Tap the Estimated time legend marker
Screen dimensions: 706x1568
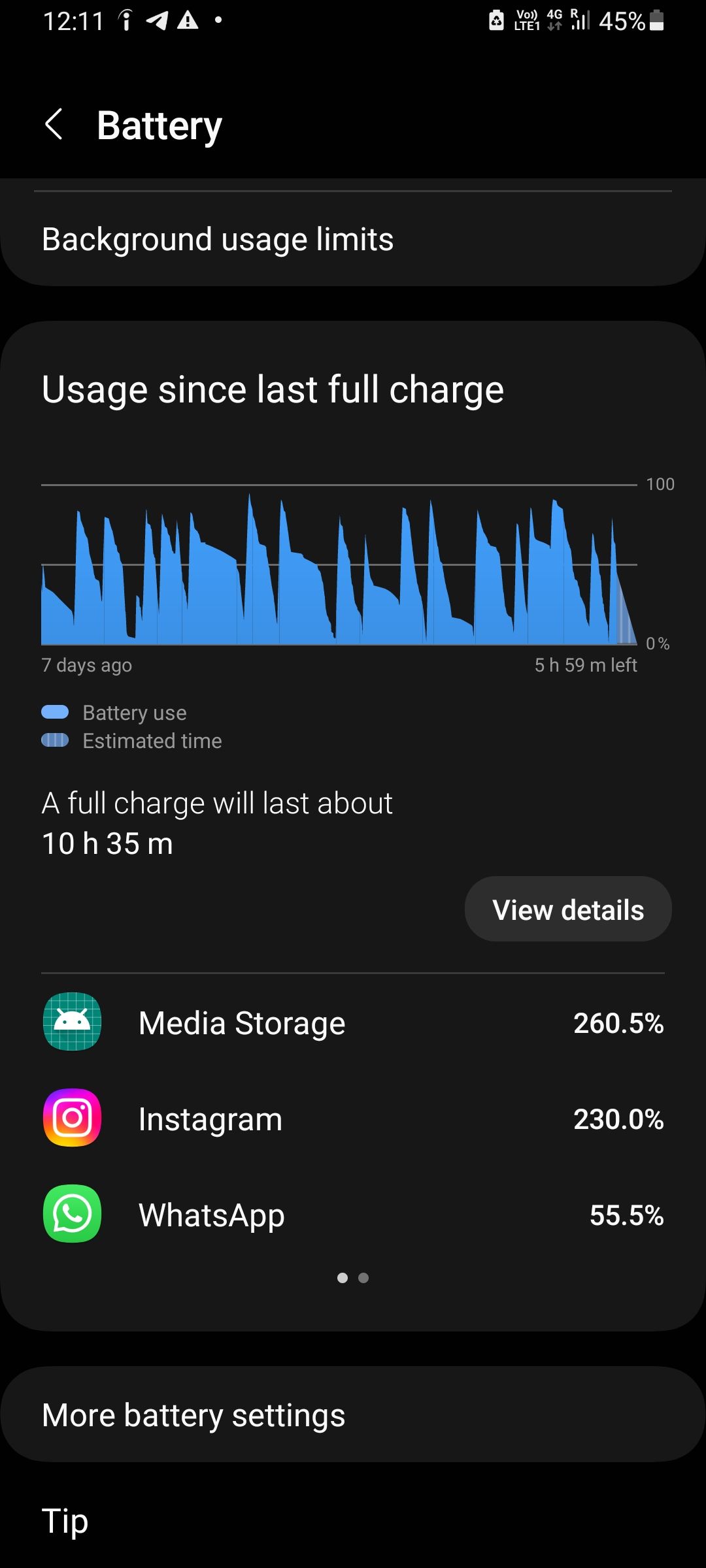tap(56, 741)
